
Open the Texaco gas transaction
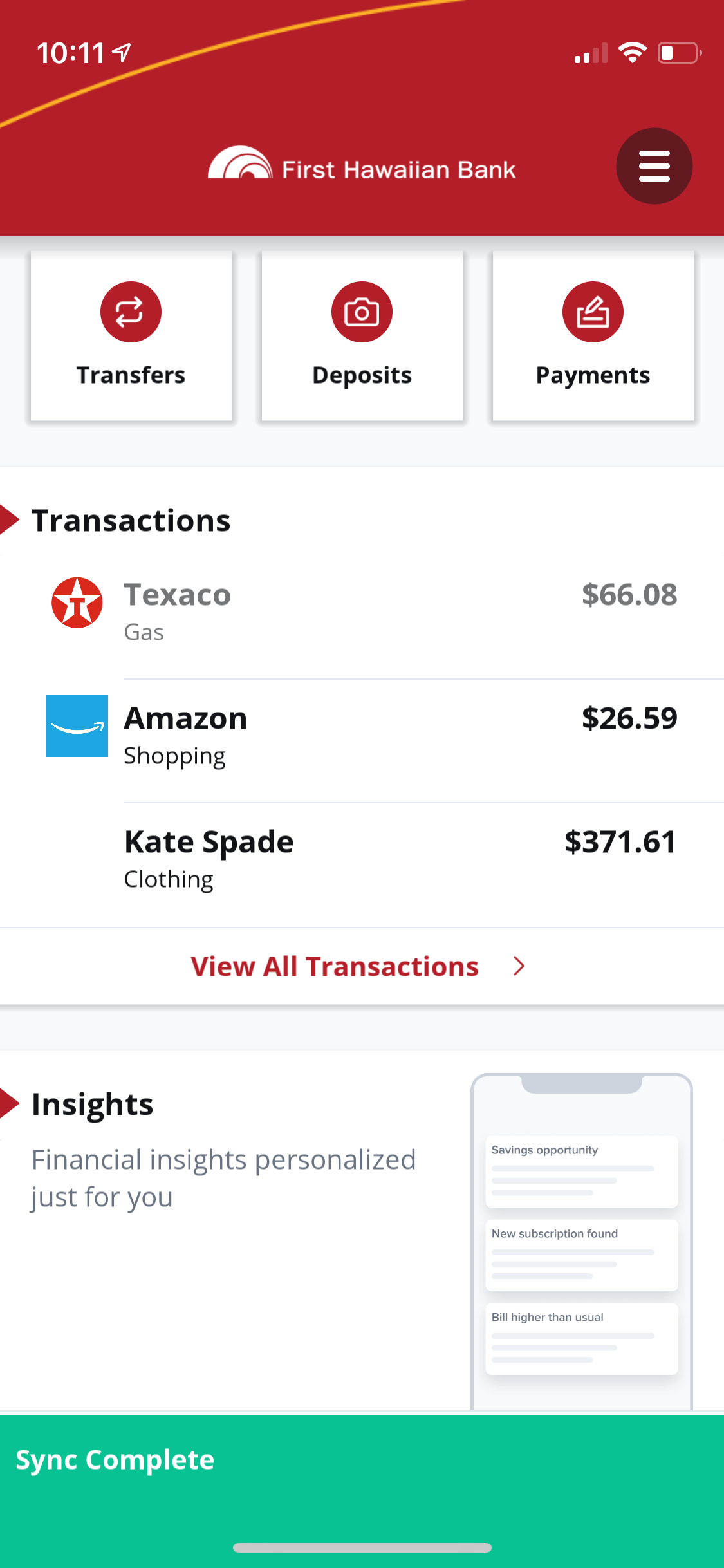coord(364,610)
